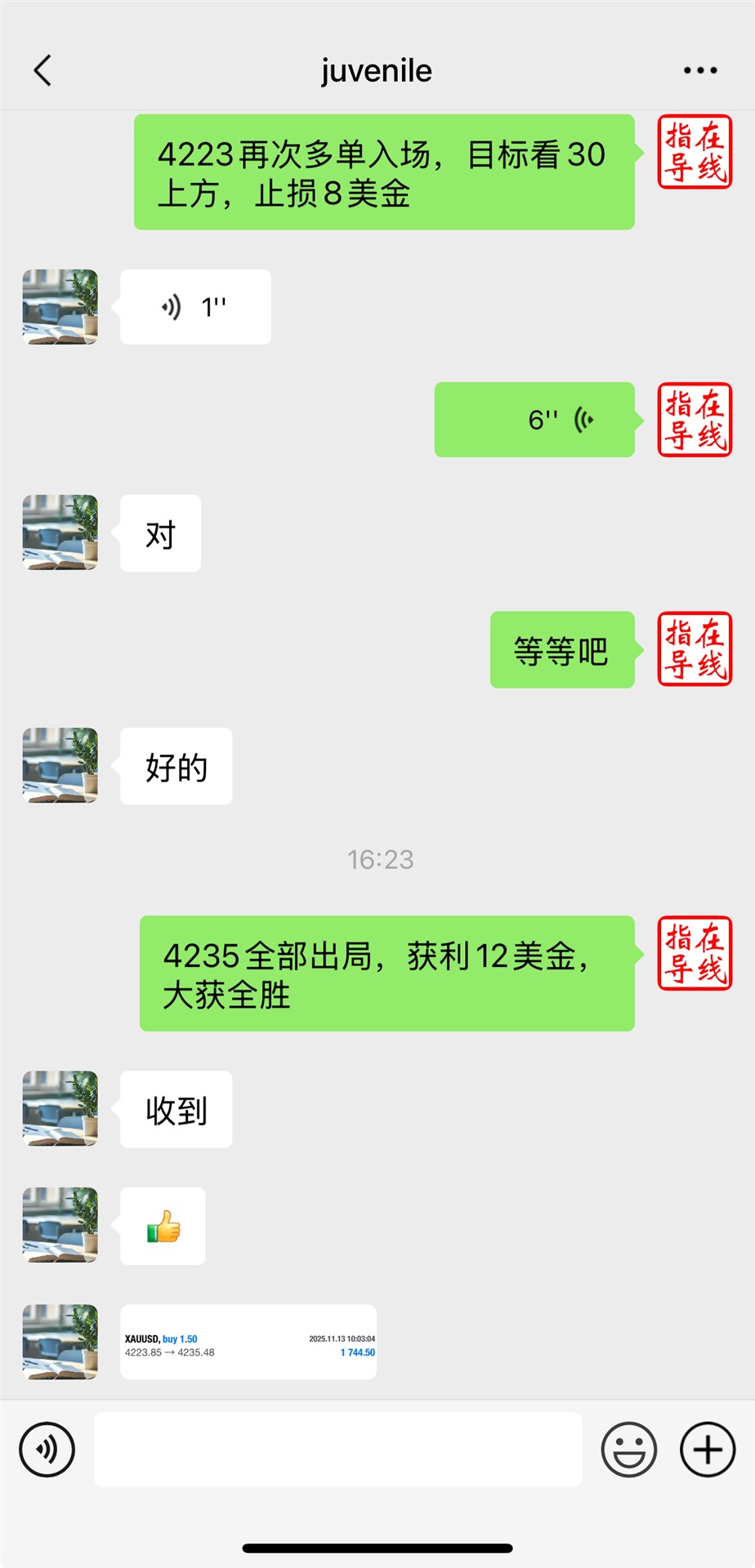This screenshot has width=755, height=1568.
Task: Switch to voice input mode
Action: point(47,1450)
